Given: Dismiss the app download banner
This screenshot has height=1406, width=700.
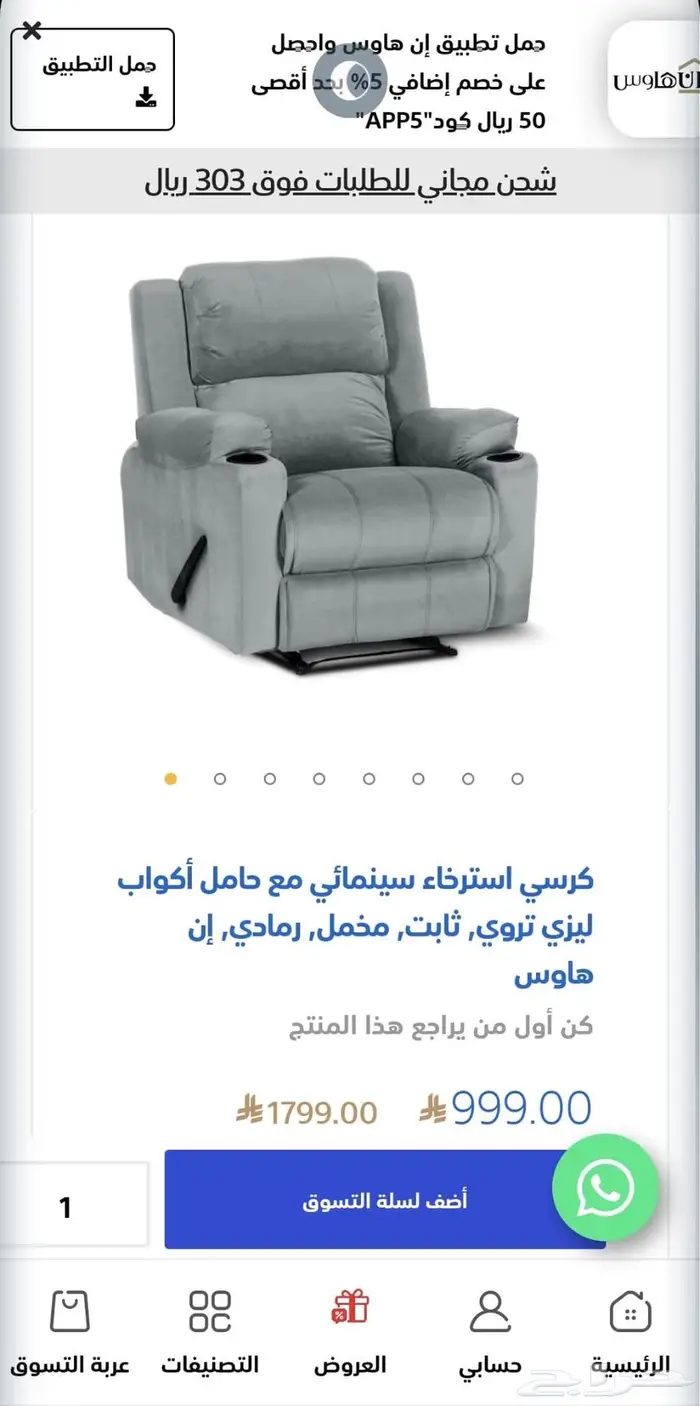Looking at the screenshot, I should pos(31,31).
